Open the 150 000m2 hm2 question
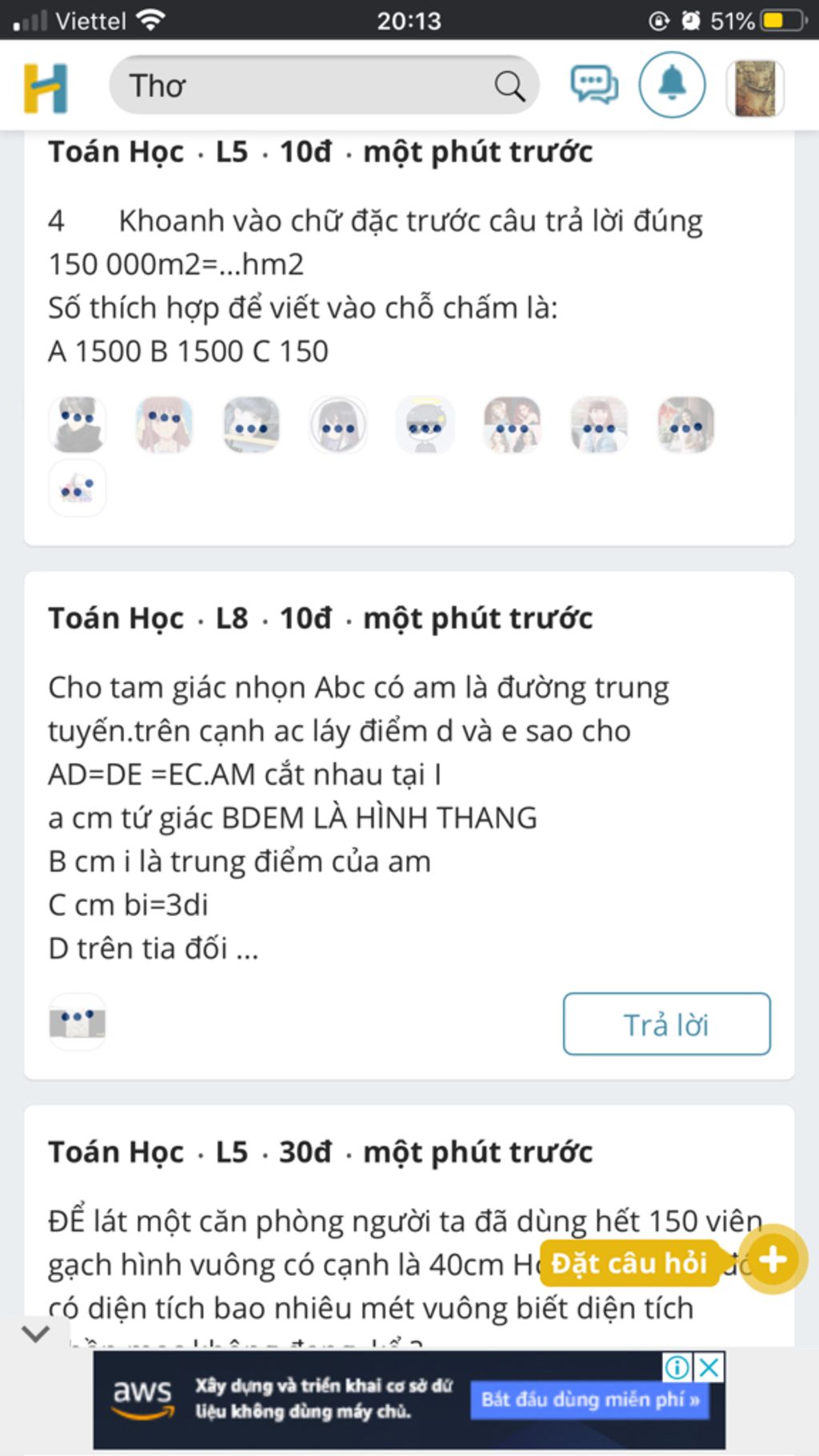Viewport: 819px width, 1456px height. pos(376,286)
